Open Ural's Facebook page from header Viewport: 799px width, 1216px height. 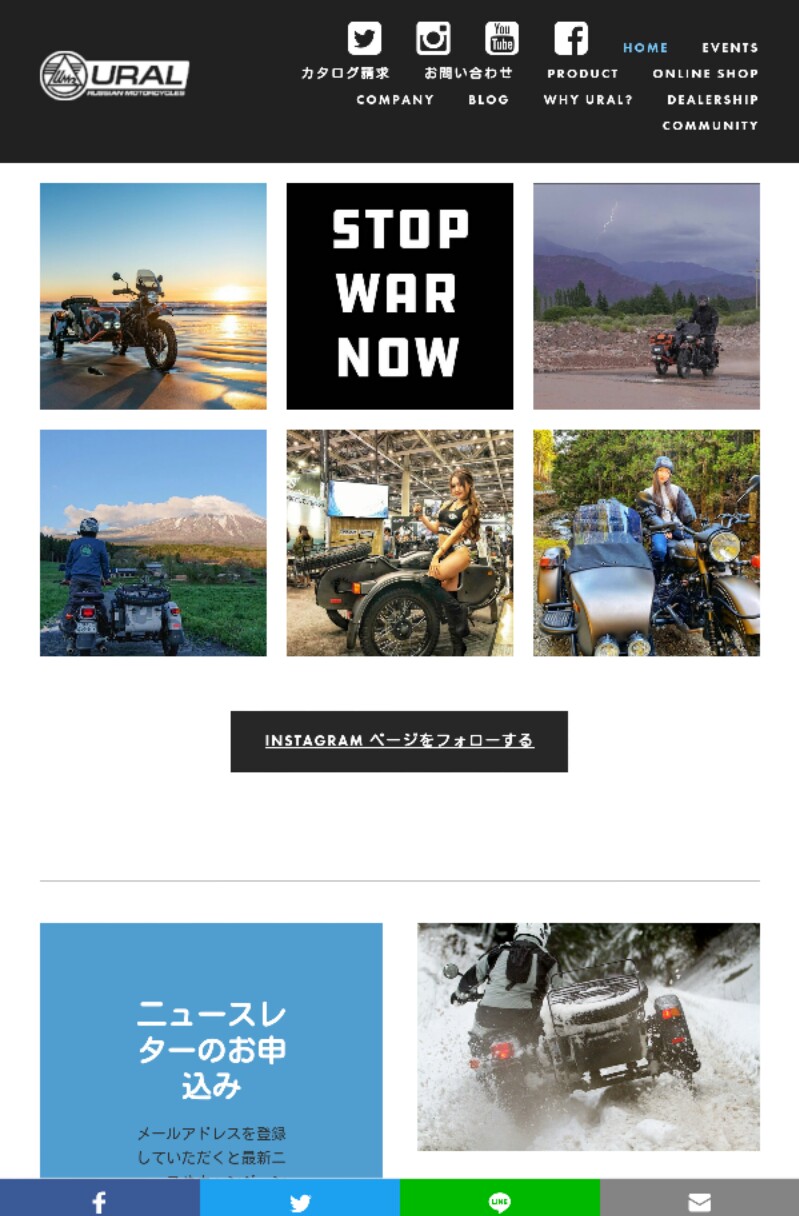click(x=571, y=38)
